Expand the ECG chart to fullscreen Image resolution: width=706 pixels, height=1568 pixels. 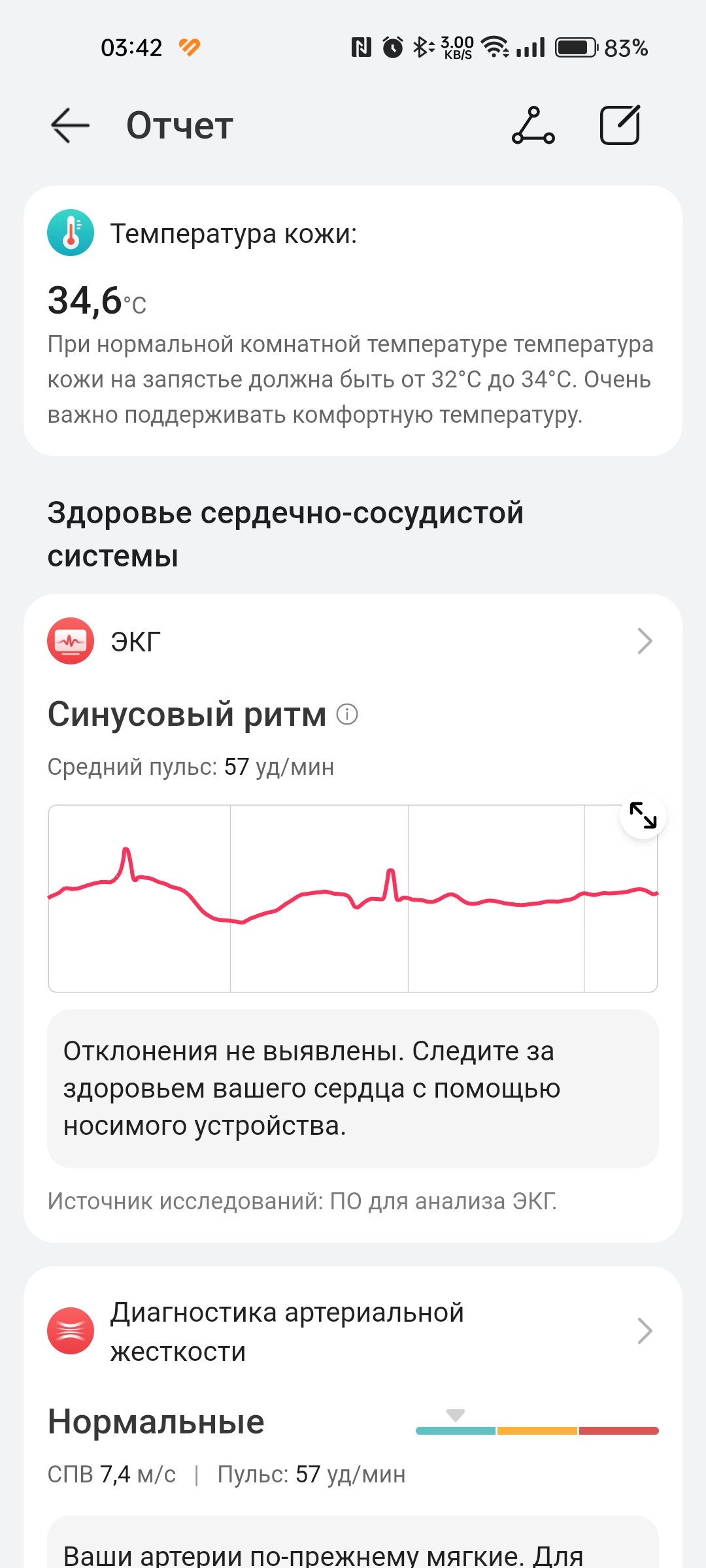643,815
